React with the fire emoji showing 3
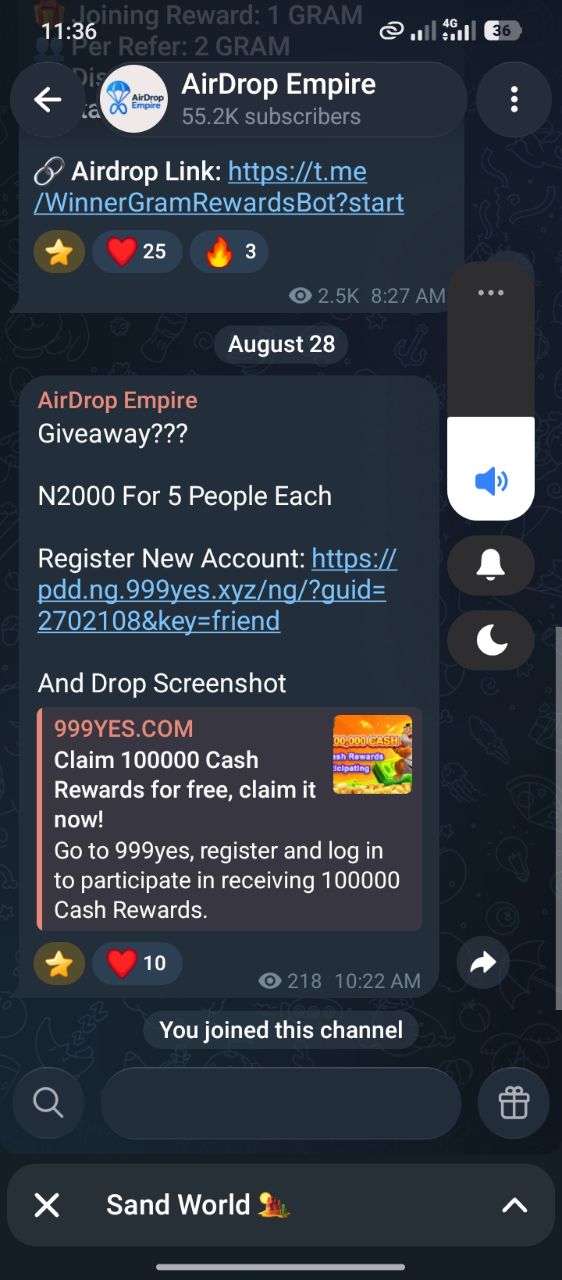 (x=228, y=251)
